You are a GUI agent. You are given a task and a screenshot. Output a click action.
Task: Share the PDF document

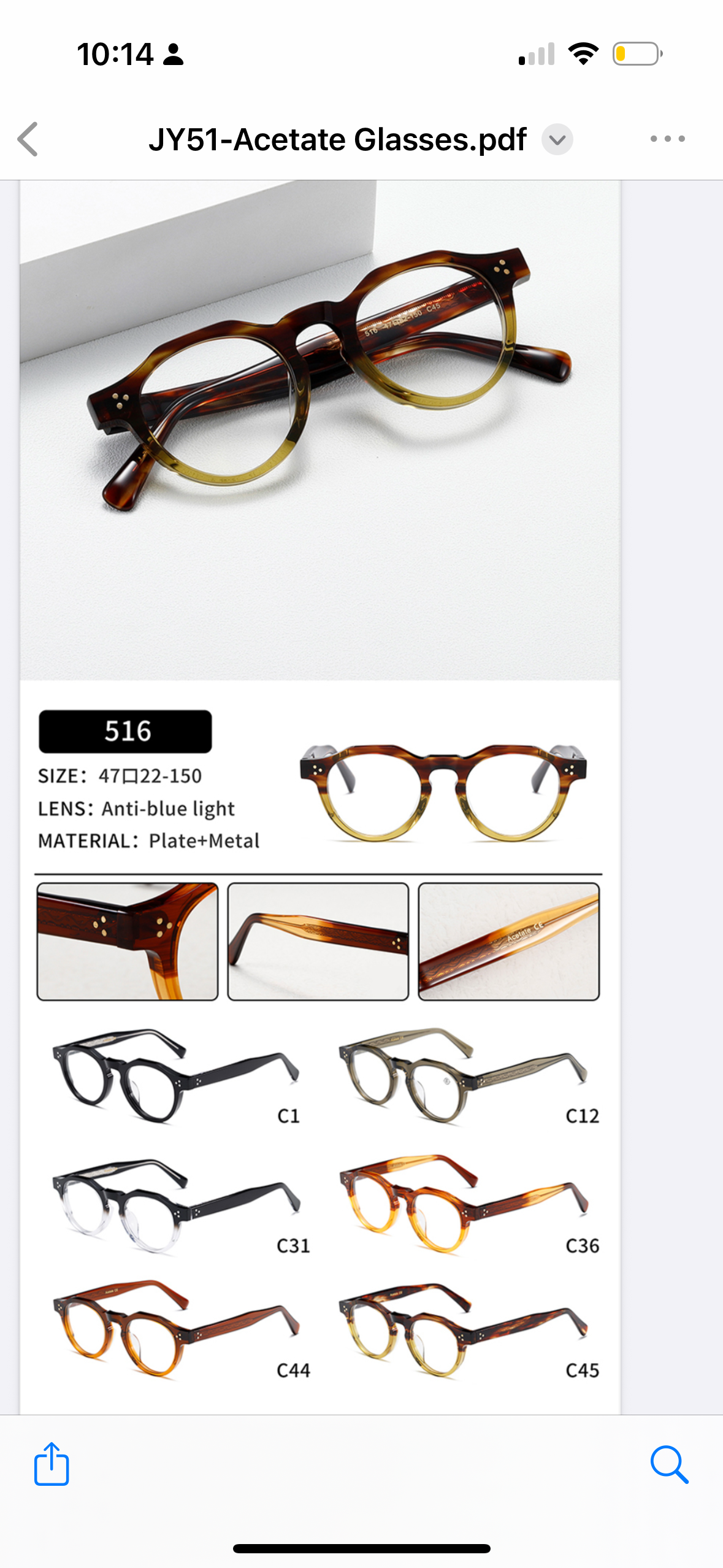click(x=52, y=1464)
